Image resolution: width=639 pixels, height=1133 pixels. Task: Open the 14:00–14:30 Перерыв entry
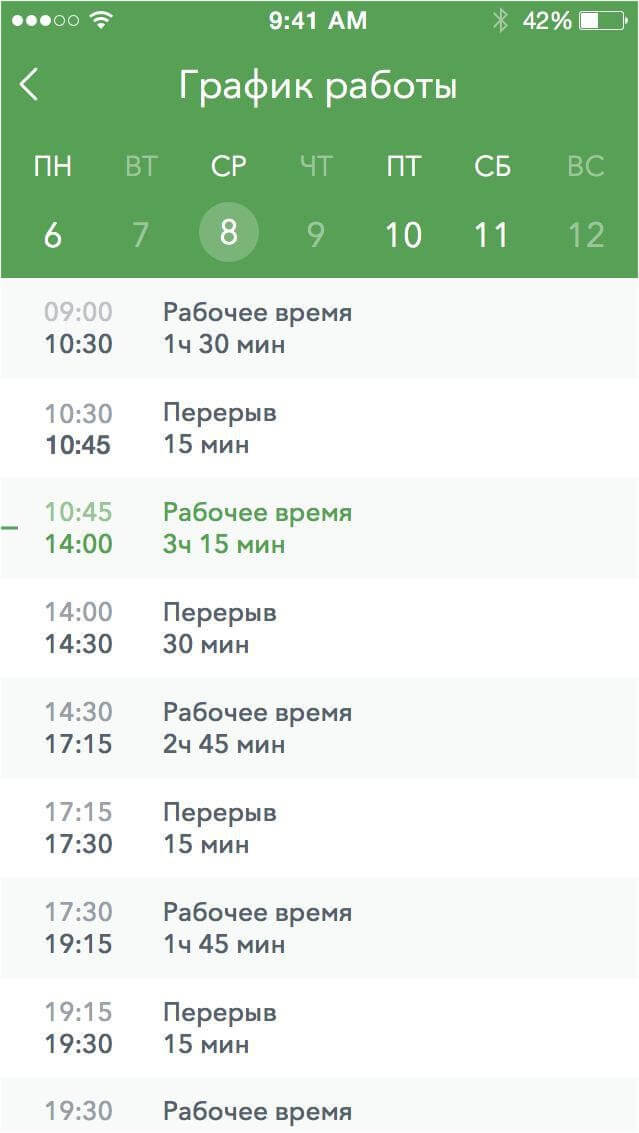pos(320,627)
